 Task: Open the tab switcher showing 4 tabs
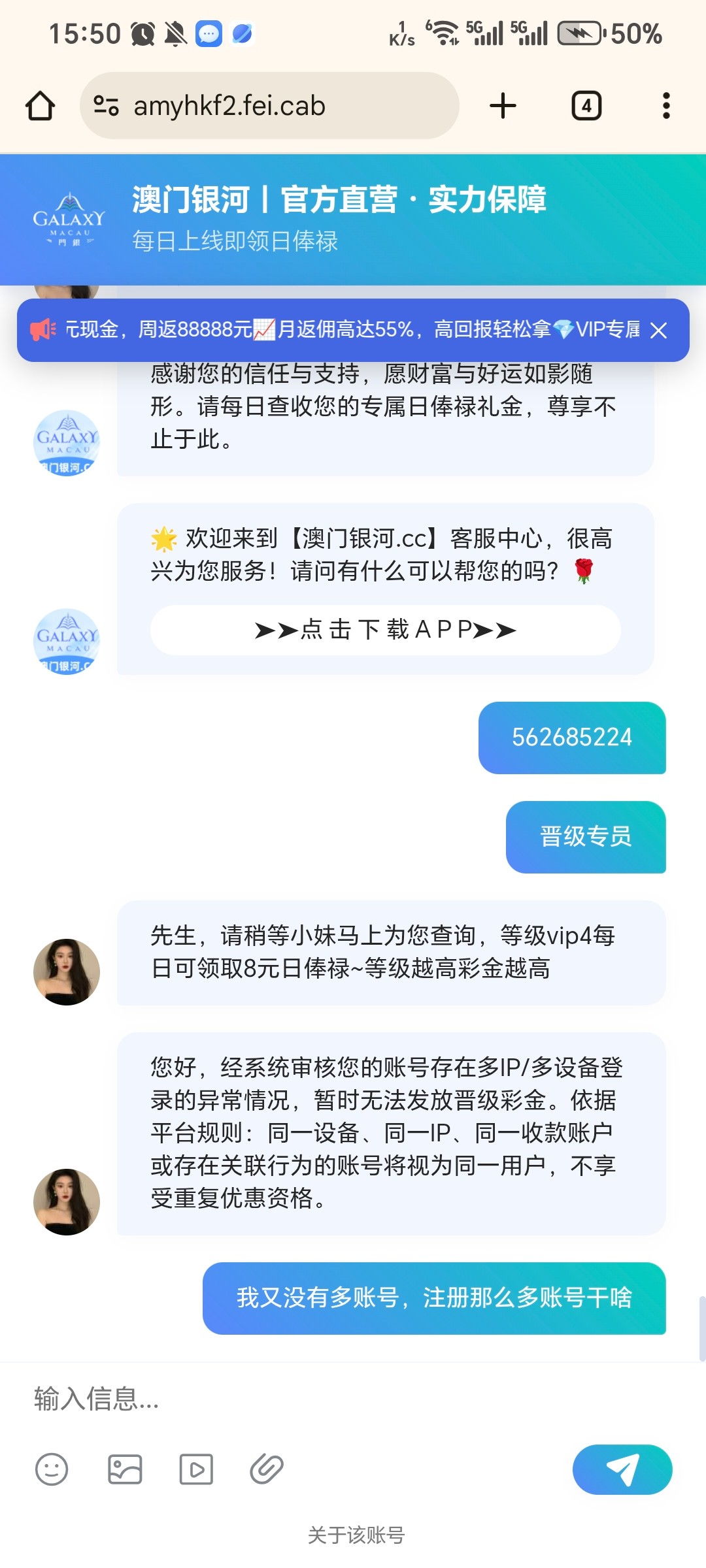click(x=586, y=106)
